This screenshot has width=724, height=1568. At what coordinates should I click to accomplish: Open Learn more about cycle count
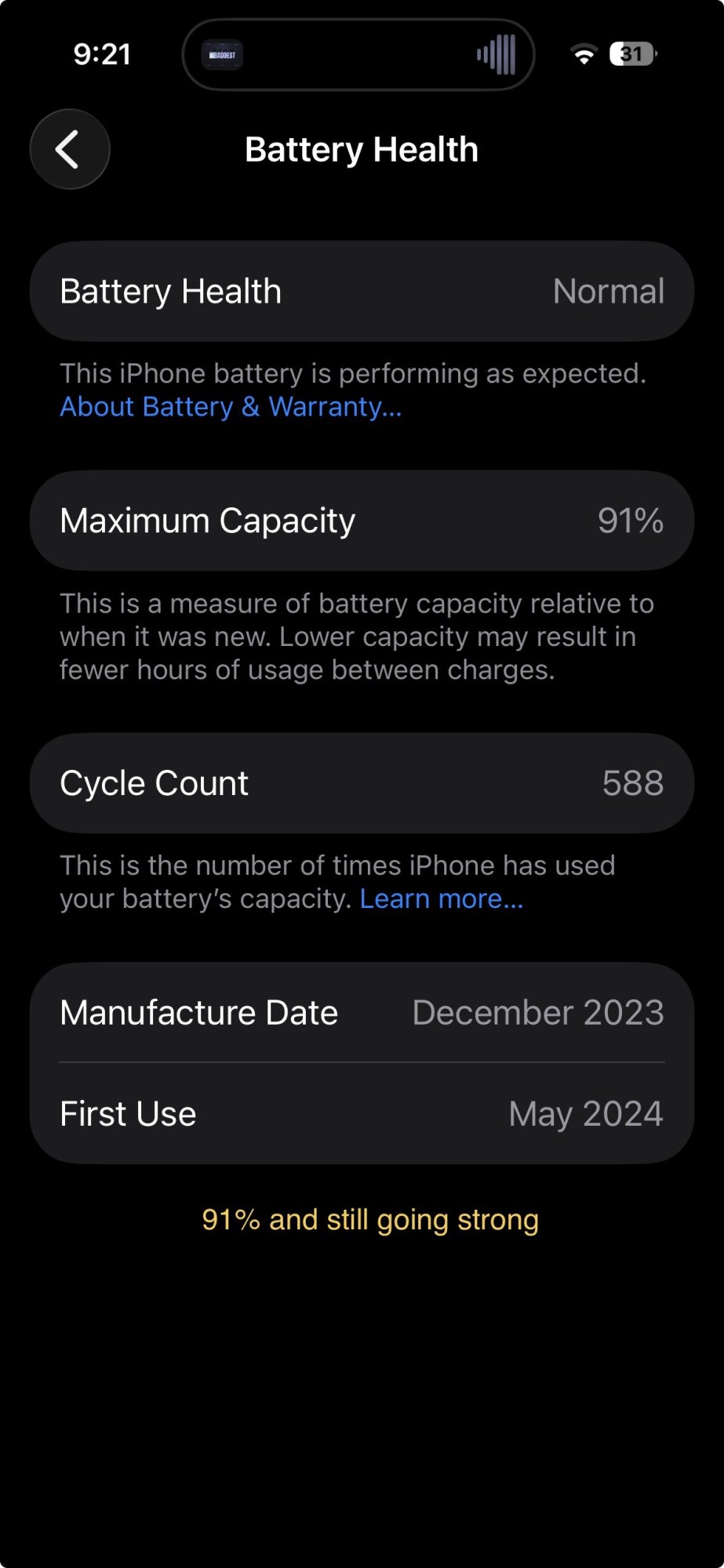pos(441,898)
